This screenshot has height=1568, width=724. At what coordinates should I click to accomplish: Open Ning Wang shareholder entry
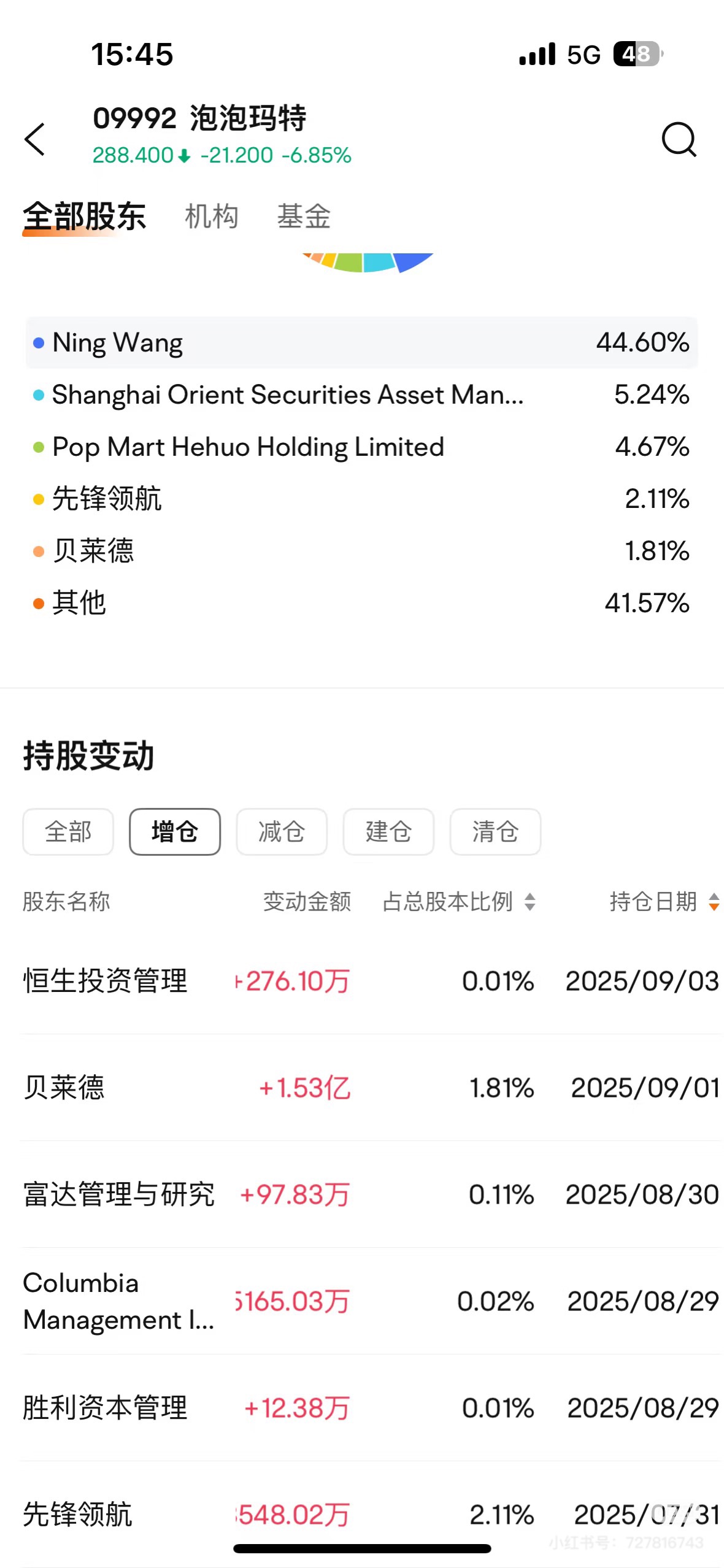pyautogui.click(x=362, y=342)
